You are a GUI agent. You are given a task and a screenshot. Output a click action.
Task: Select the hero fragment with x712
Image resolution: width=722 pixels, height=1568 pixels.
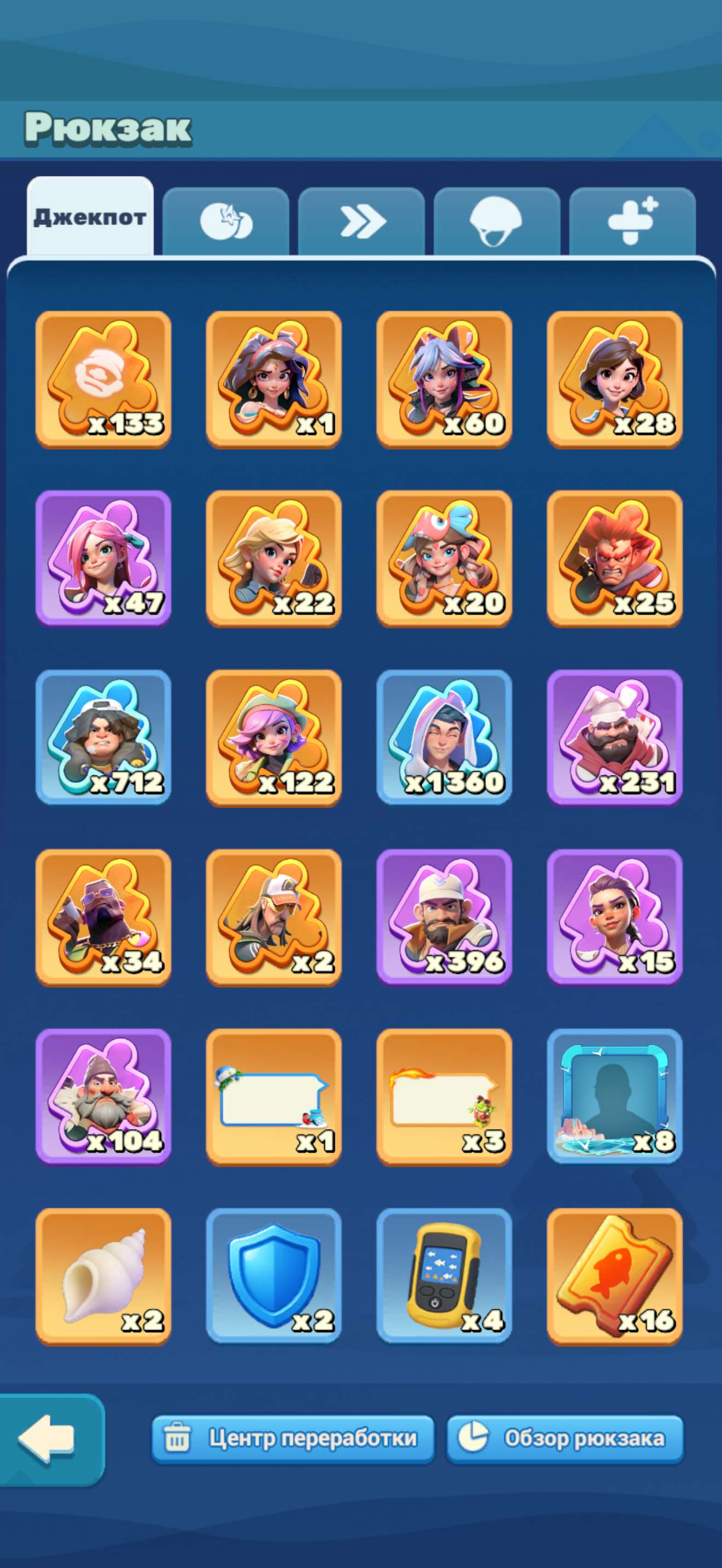tap(103, 738)
